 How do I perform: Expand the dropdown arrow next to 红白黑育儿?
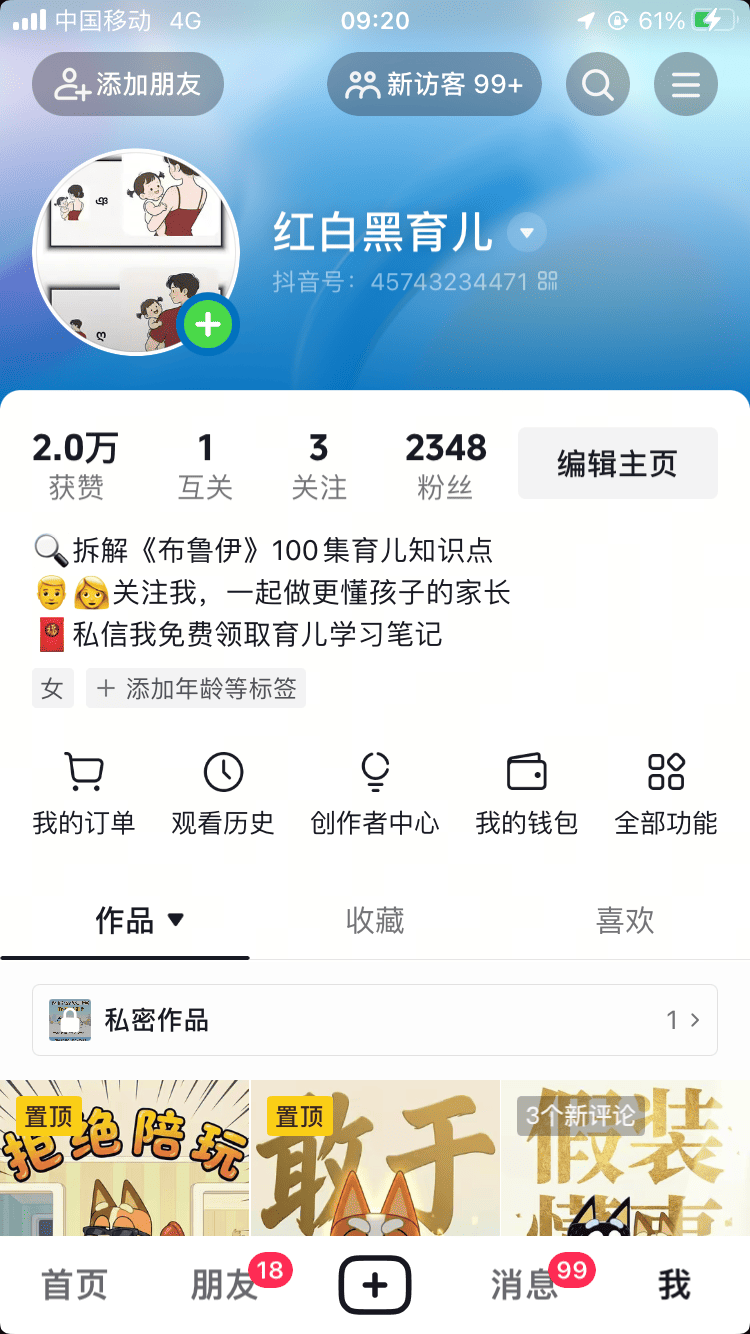(527, 232)
